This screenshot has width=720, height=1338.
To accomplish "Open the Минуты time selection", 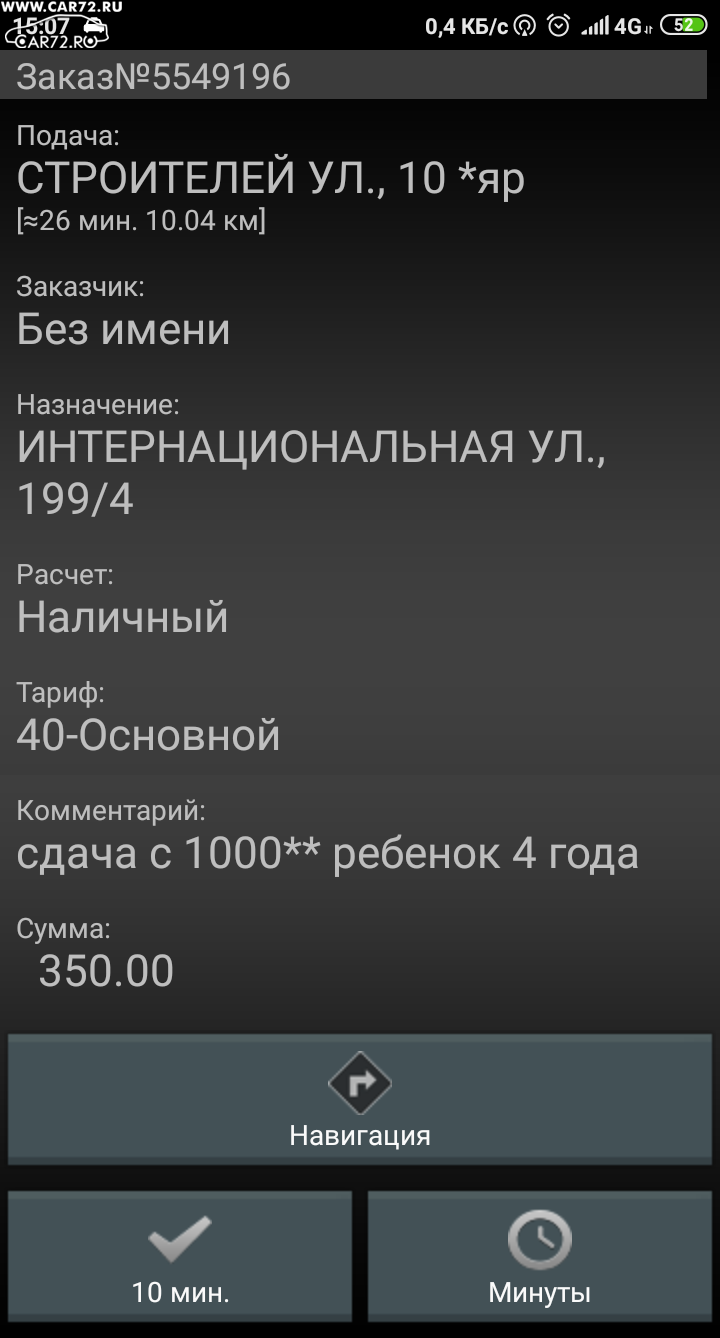I will point(540,1256).
